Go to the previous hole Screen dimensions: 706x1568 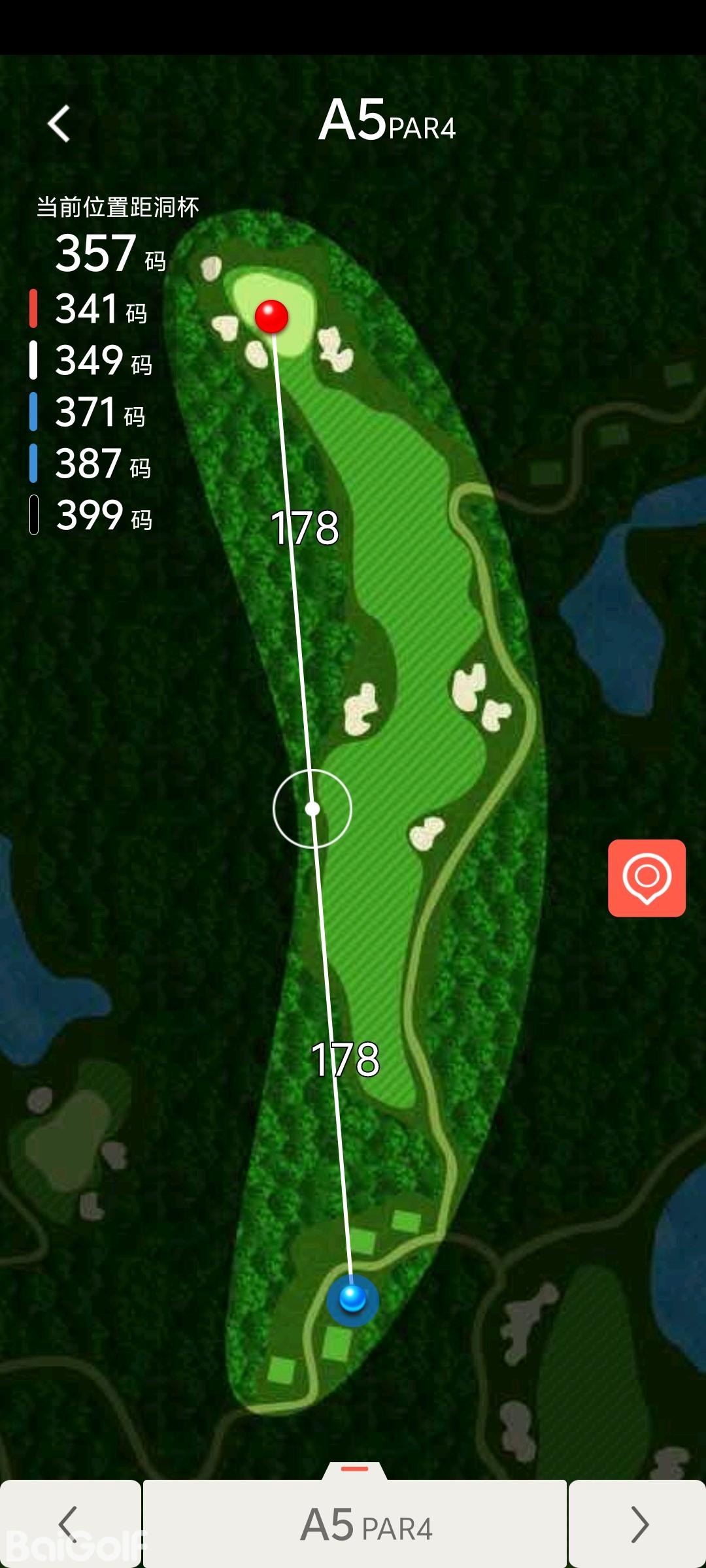pos(69,1524)
